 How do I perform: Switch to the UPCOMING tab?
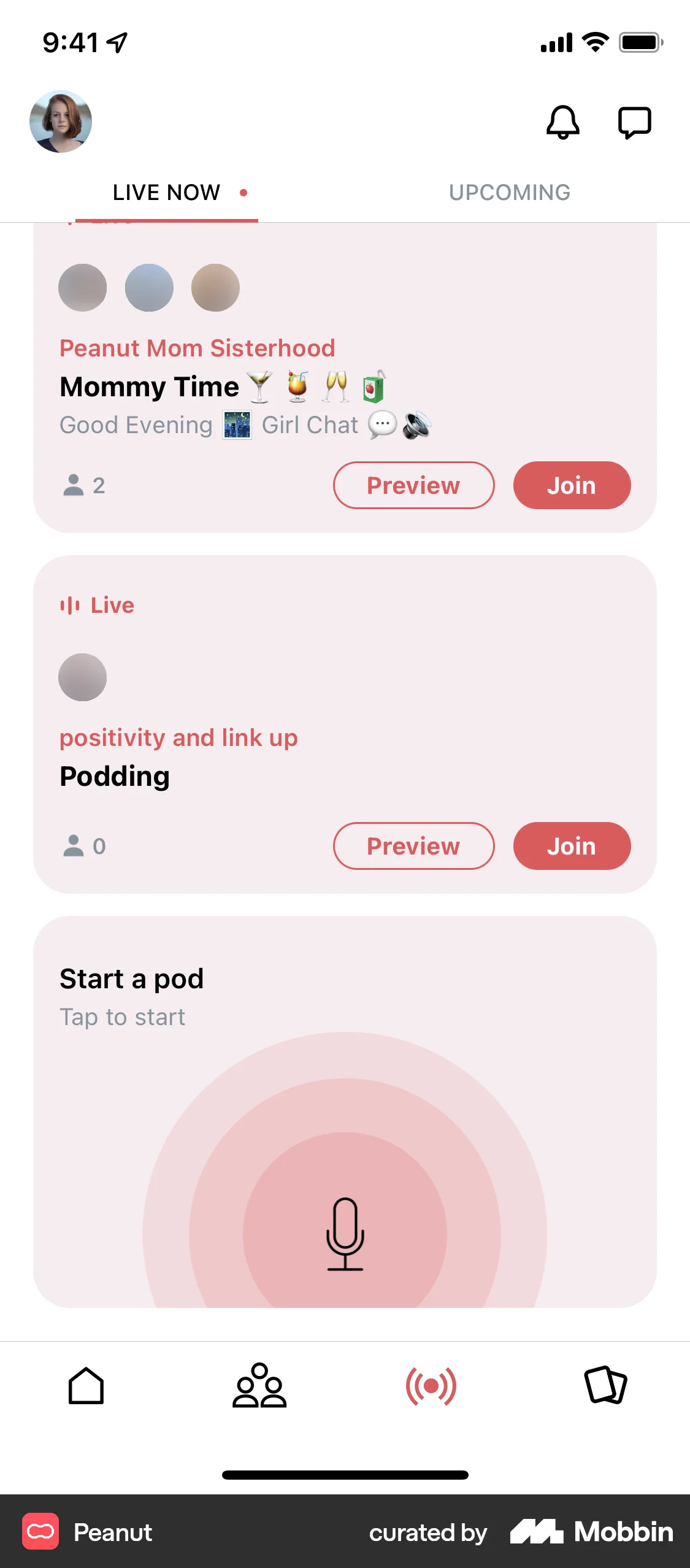[509, 192]
